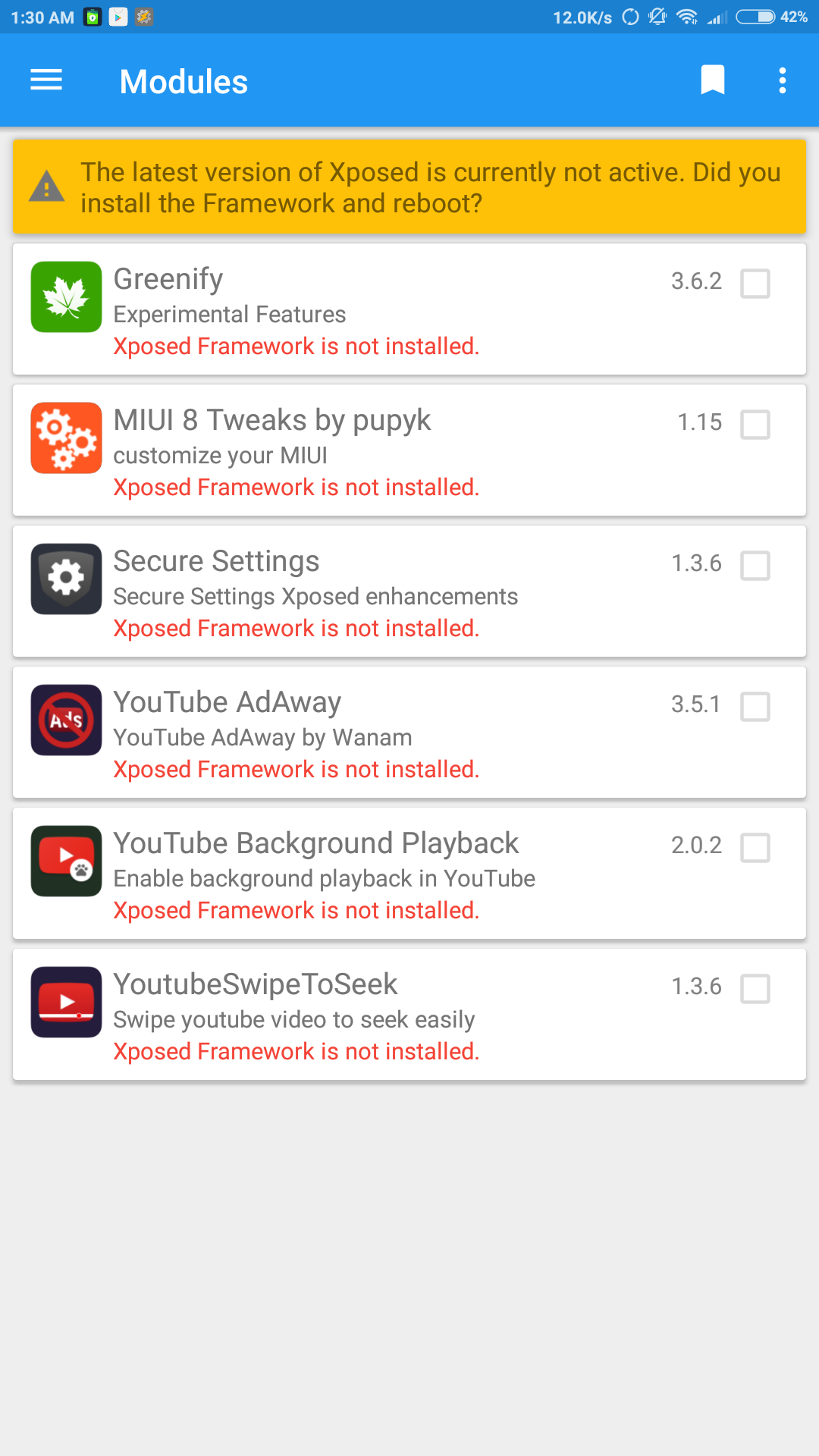Open the YouTube AdAway module row
Image resolution: width=819 pixels, height=1456 pixels.
(x=341, y=733)
